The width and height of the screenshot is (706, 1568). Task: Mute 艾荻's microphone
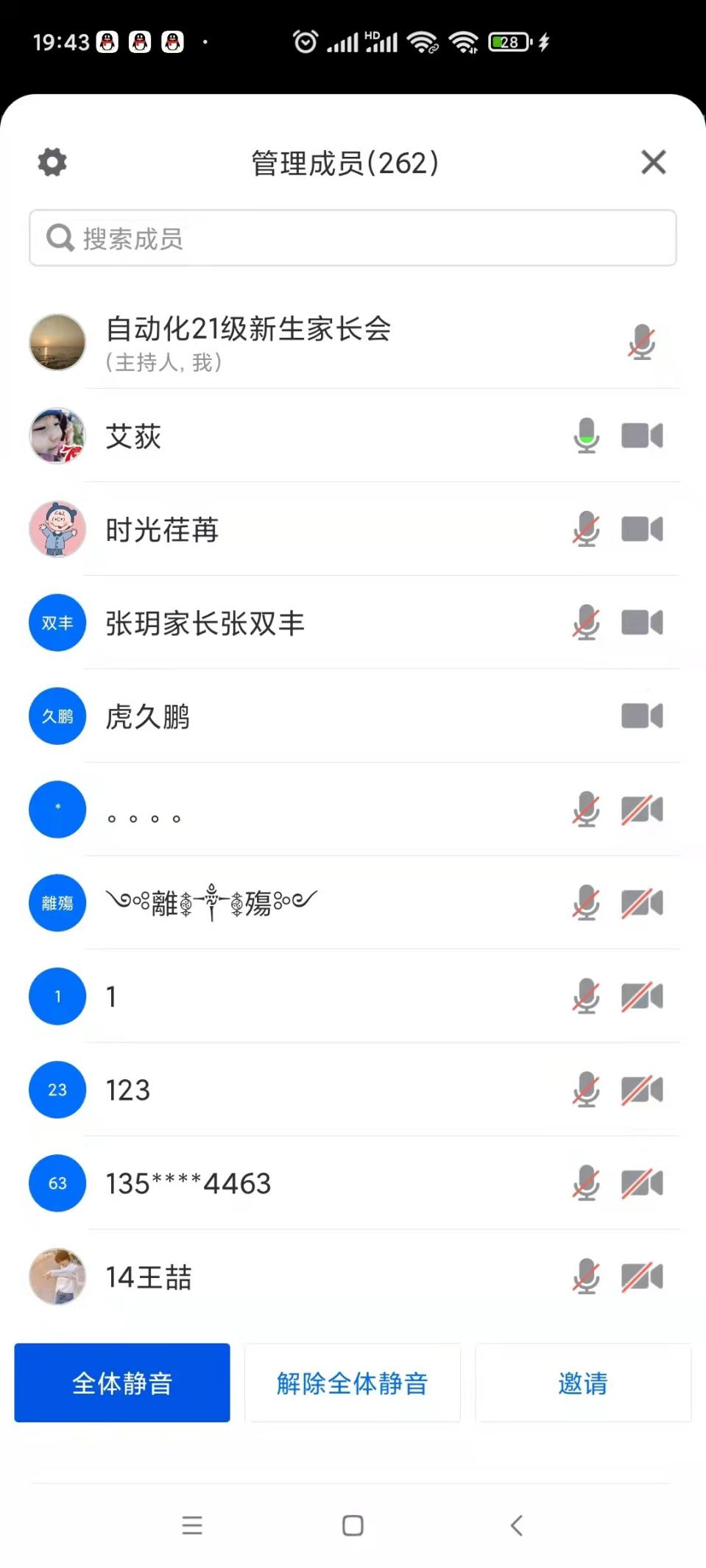[x=586, y=436]
